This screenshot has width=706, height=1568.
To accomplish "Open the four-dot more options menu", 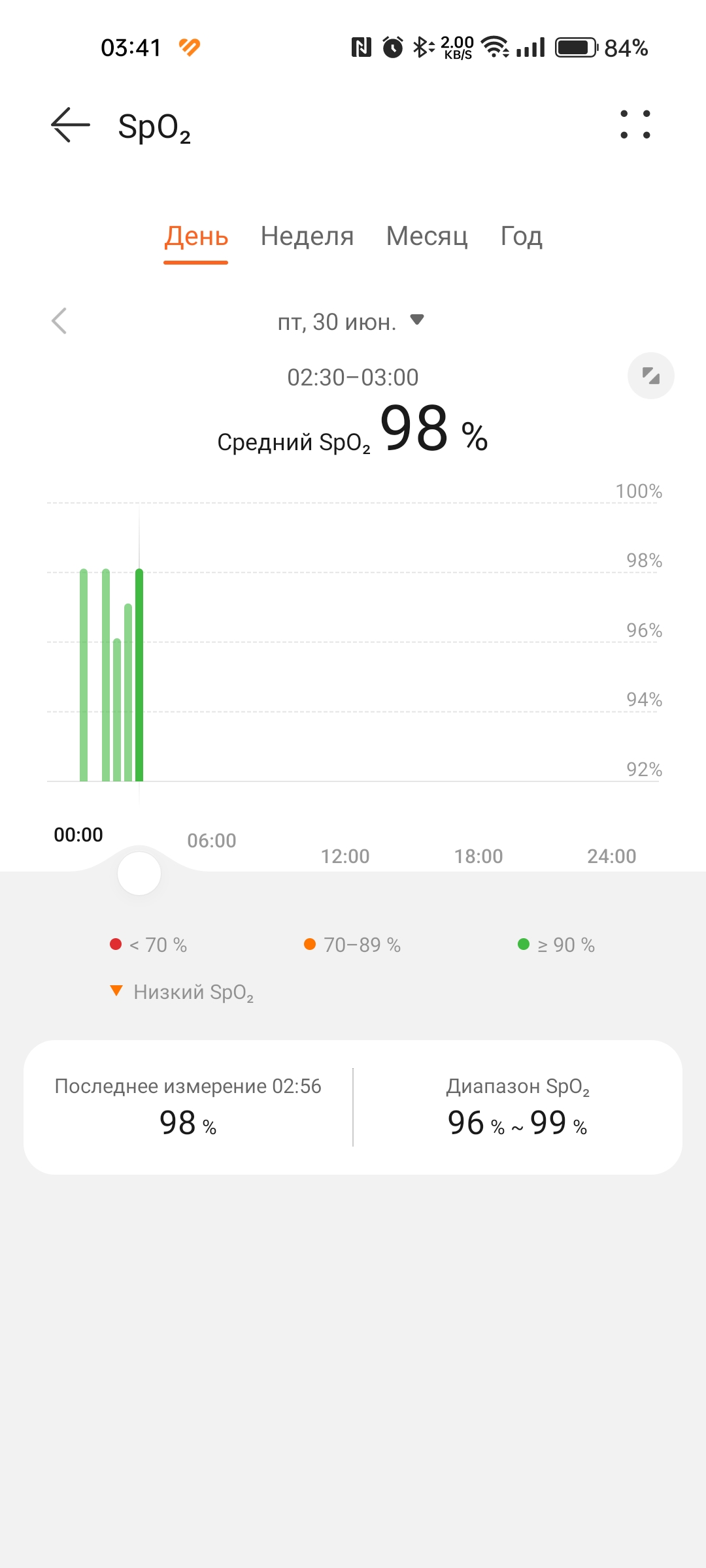I will tap(635, 124).
